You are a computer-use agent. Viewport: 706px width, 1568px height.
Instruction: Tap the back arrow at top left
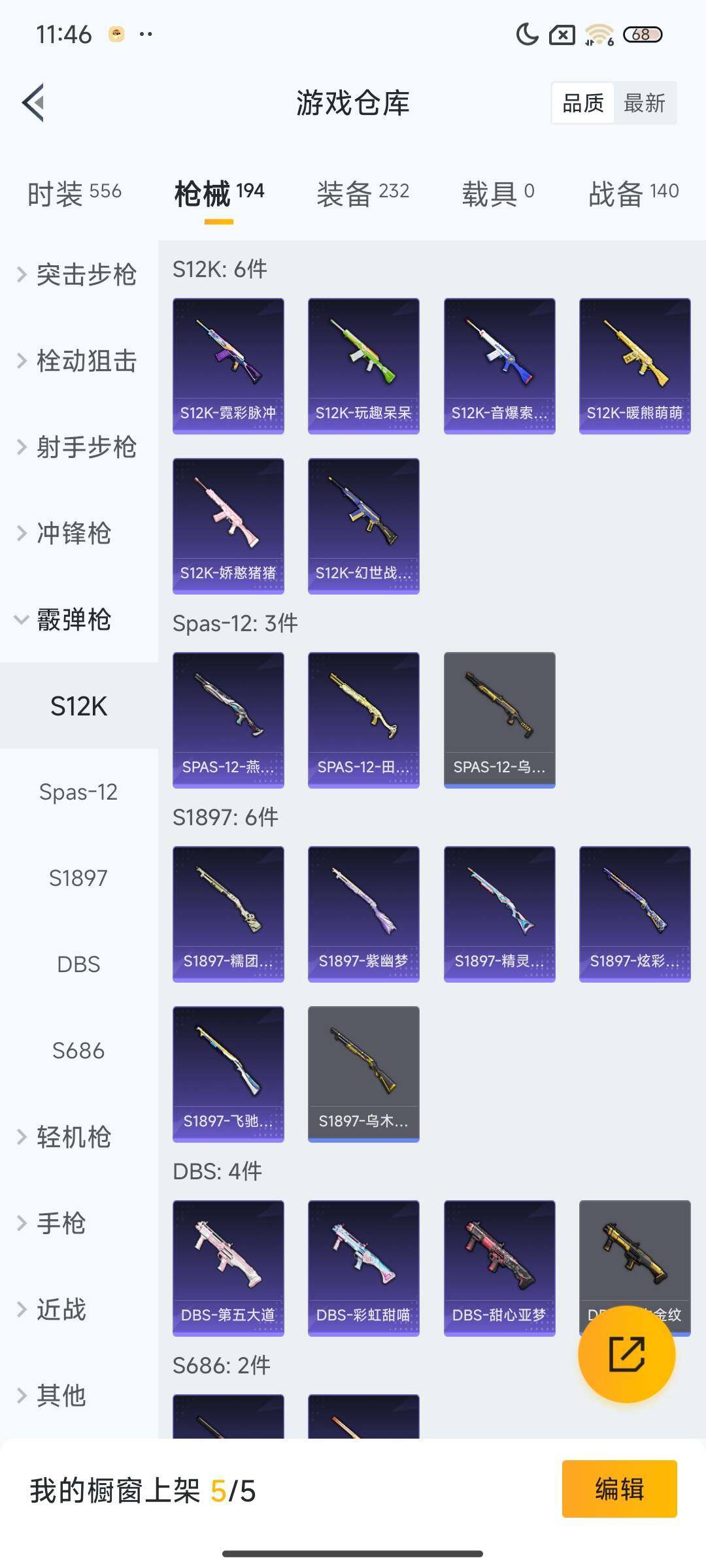pos(32,103)
